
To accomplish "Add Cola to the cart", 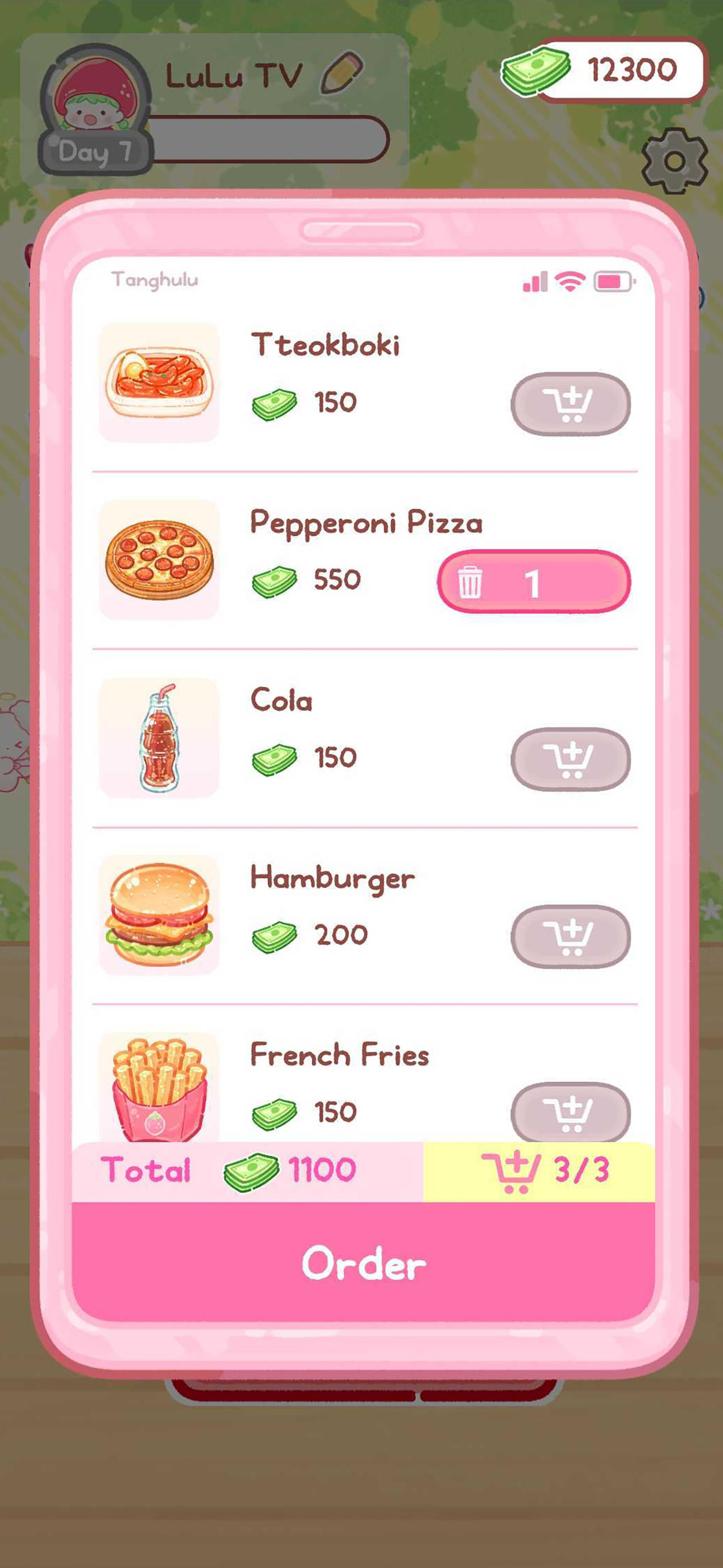I will (571, 759).
